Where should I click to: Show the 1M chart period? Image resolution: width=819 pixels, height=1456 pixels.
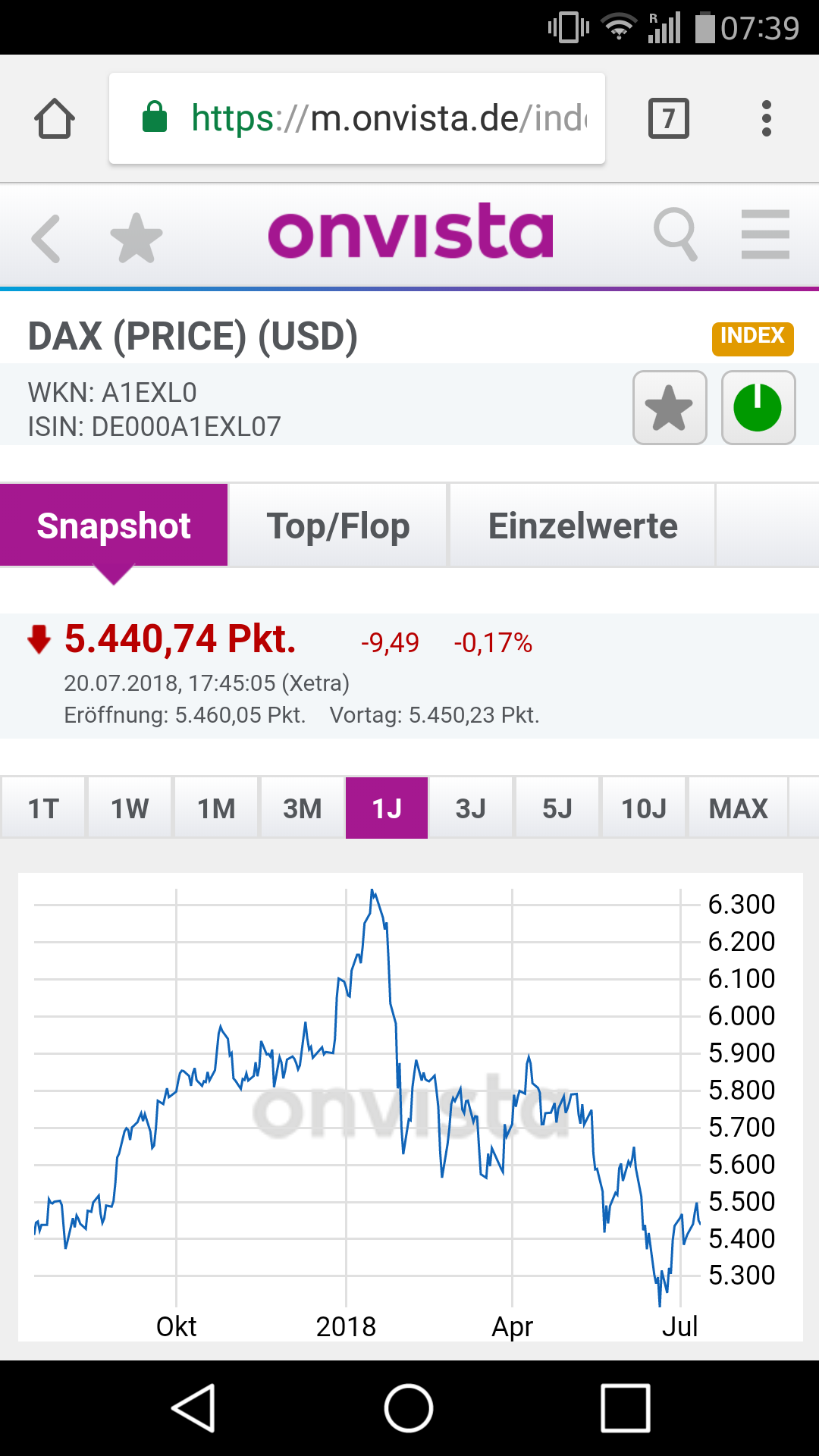(216, 808)
